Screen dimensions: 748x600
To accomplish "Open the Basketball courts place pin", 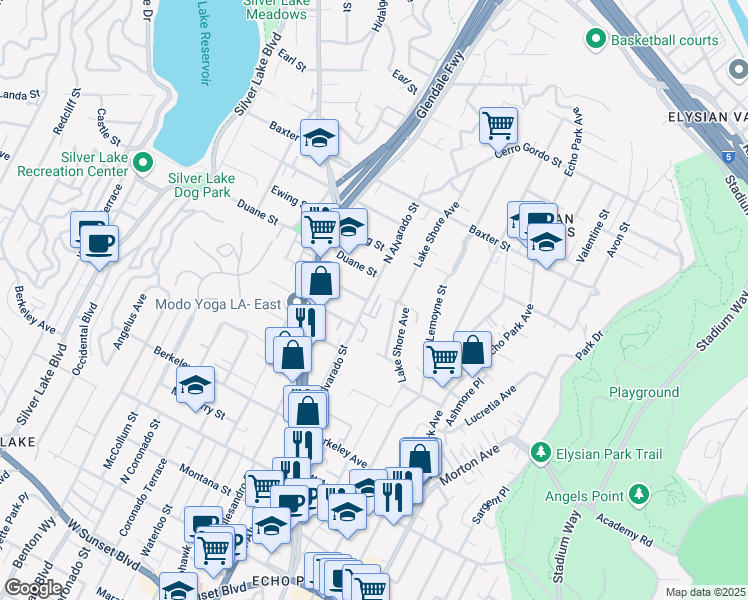I will pos(597,40).
